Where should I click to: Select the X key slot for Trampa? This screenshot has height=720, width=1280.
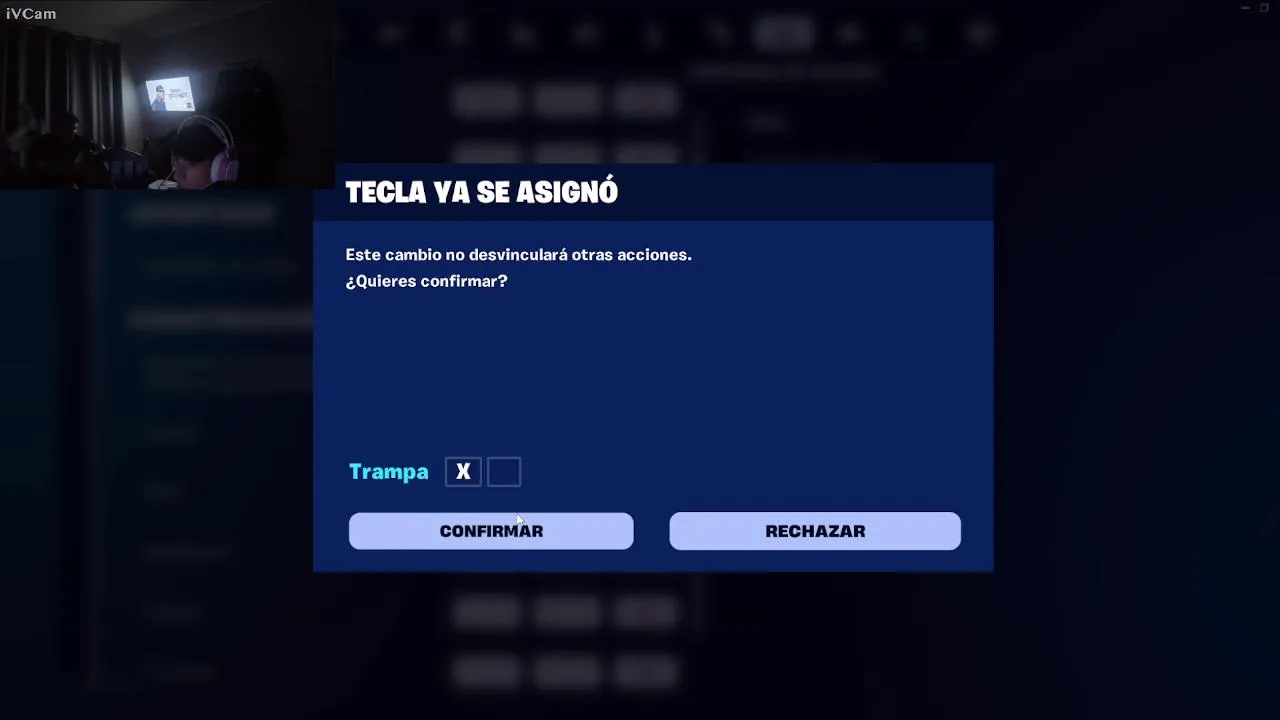click(463, 472)
